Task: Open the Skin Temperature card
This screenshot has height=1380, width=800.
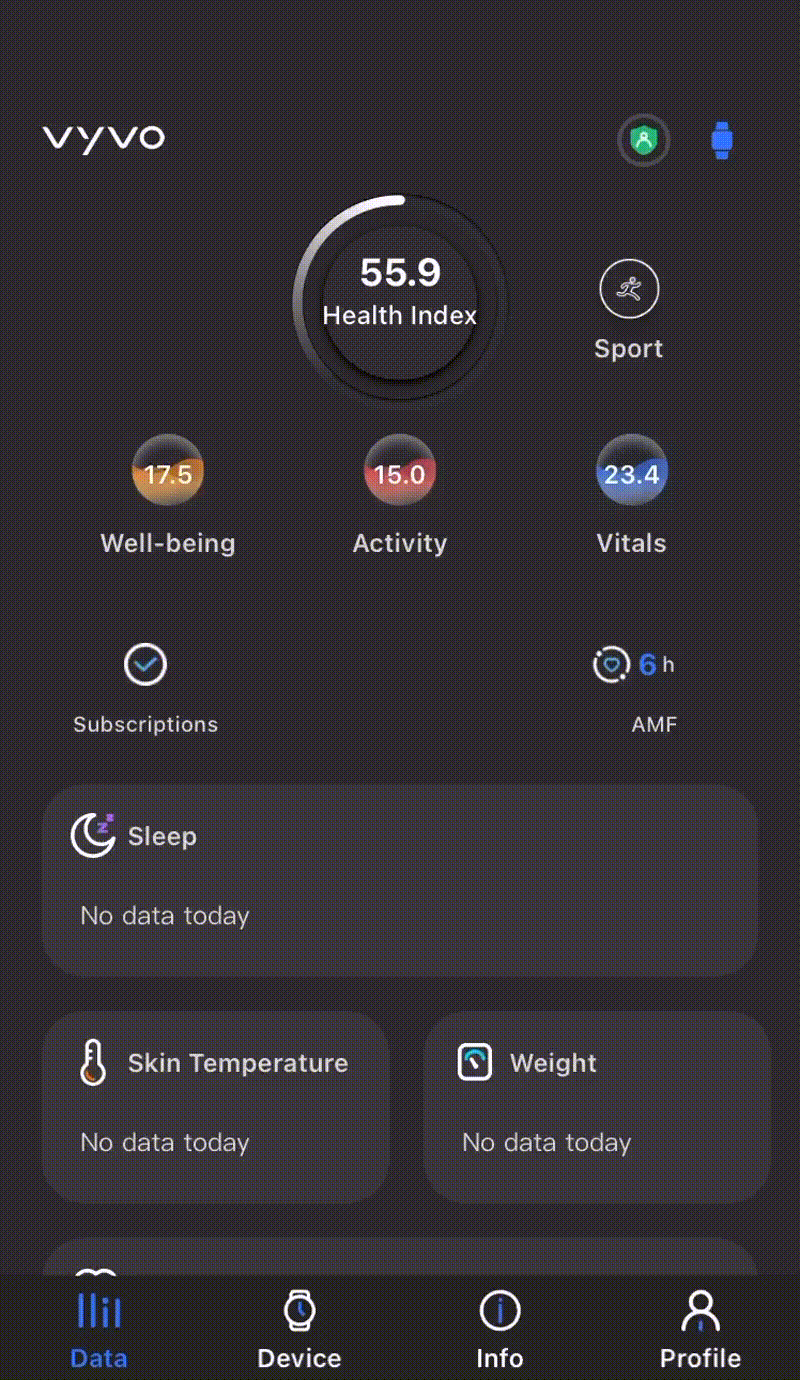Action: (x=215, y=1107)
